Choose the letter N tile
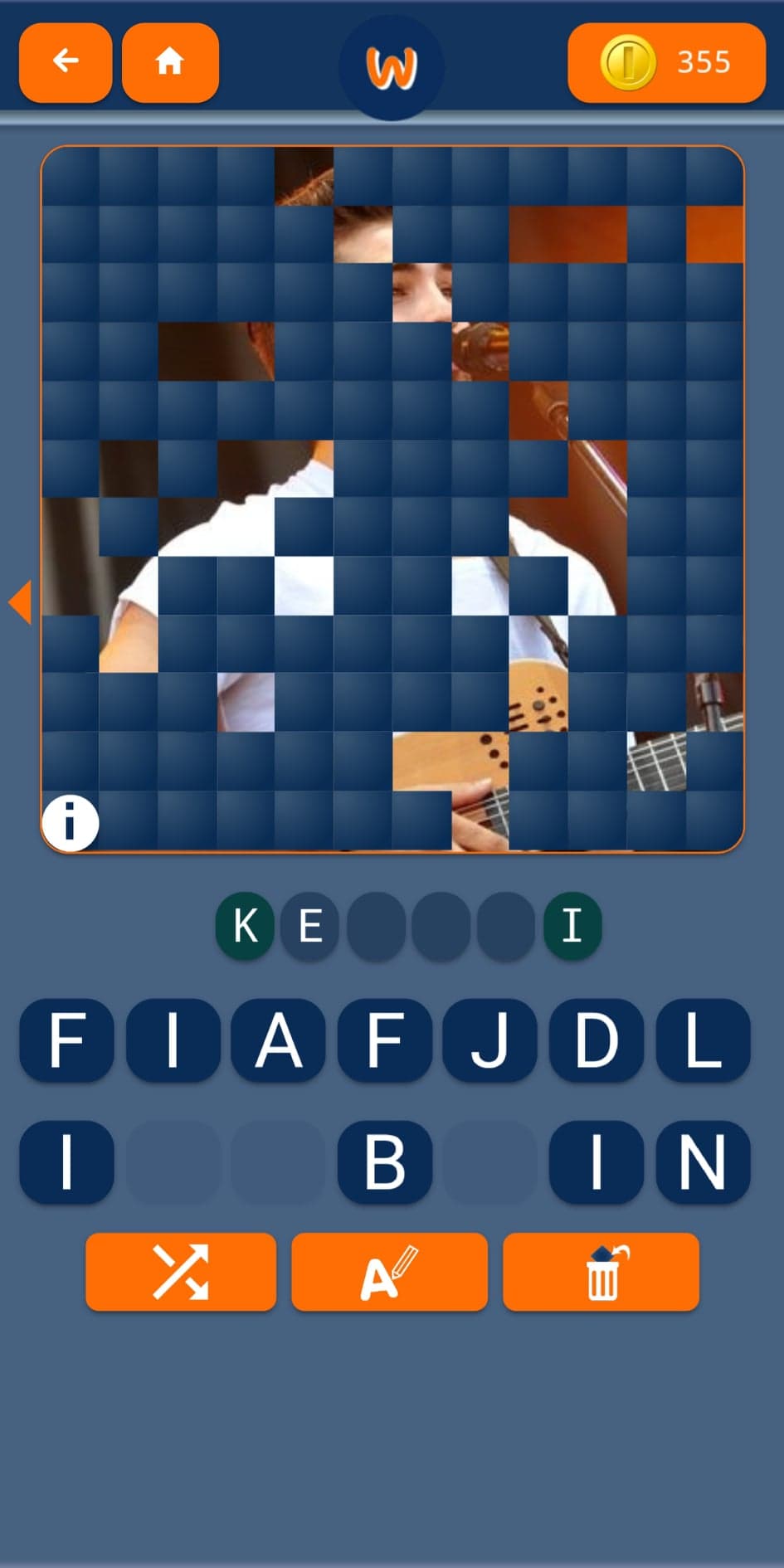Image resolution: width=784 pixels, height=1568 pixels. pyautogui.click(x=703, y=1161)
